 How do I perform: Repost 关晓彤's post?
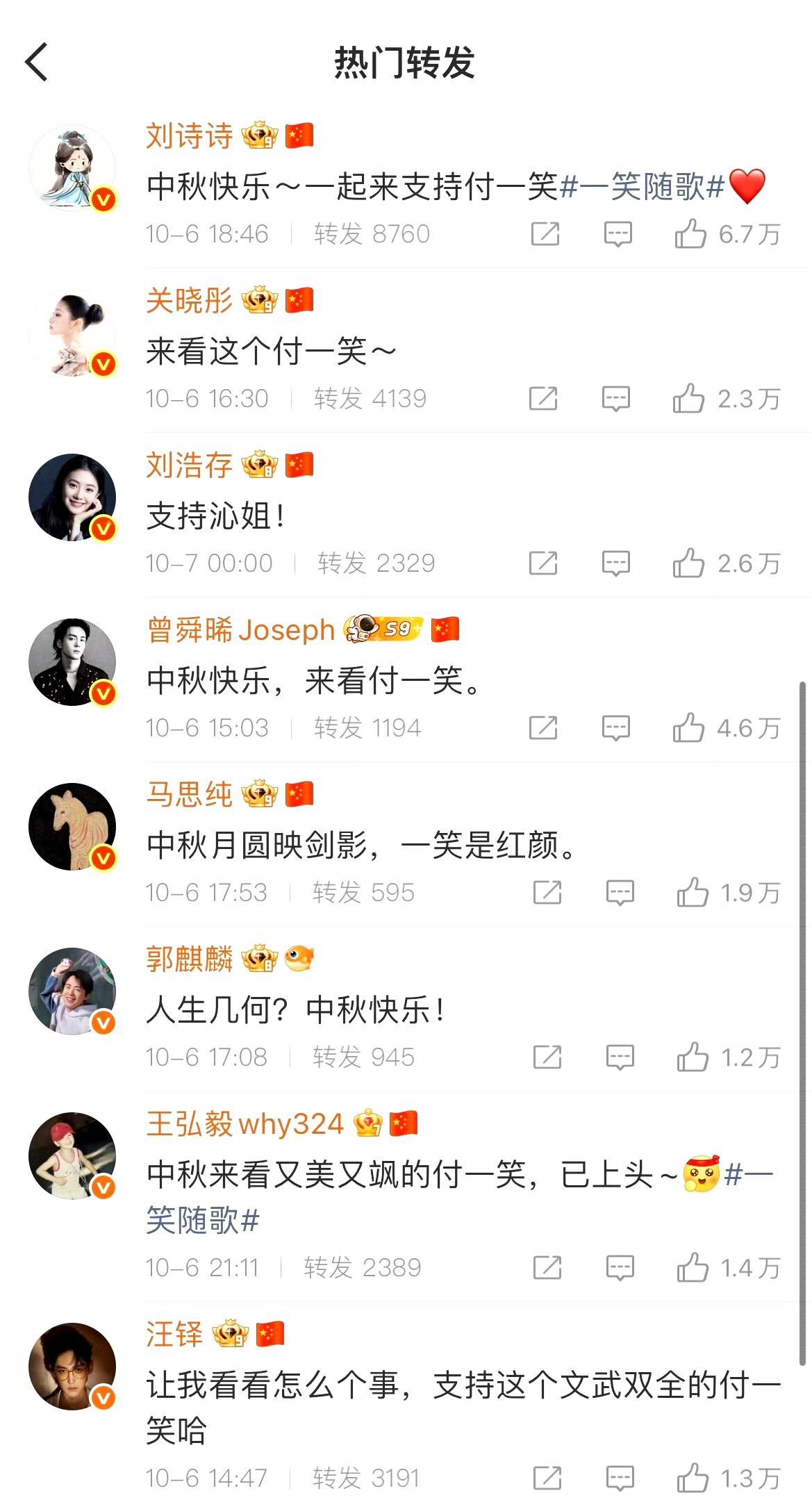click(x=543, y=399)
